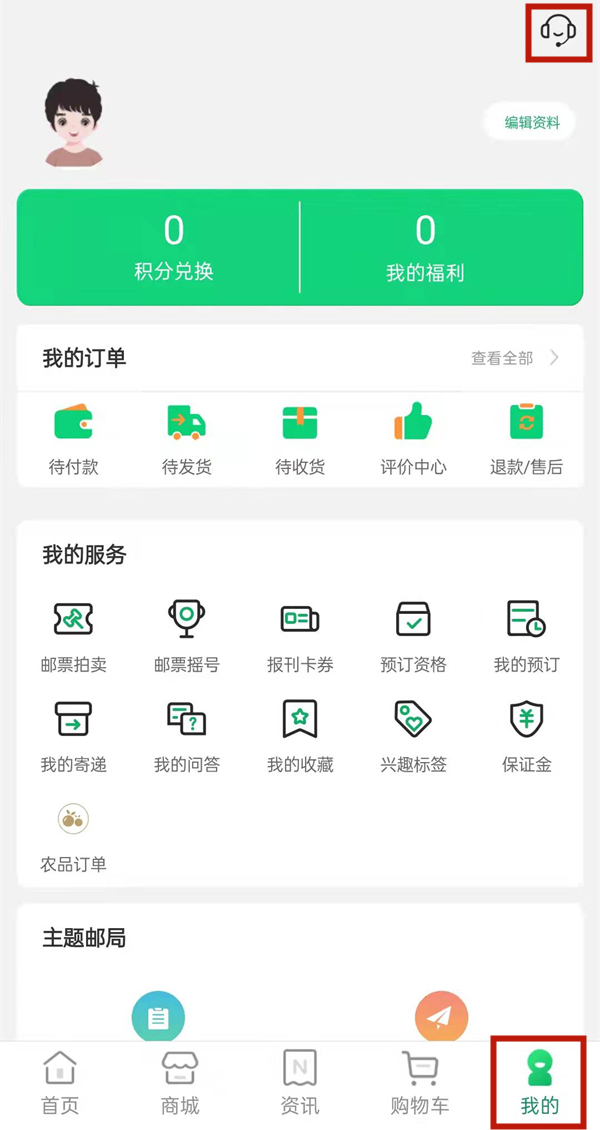Switch to the 购物车 cart tab

coord(420,1083)
